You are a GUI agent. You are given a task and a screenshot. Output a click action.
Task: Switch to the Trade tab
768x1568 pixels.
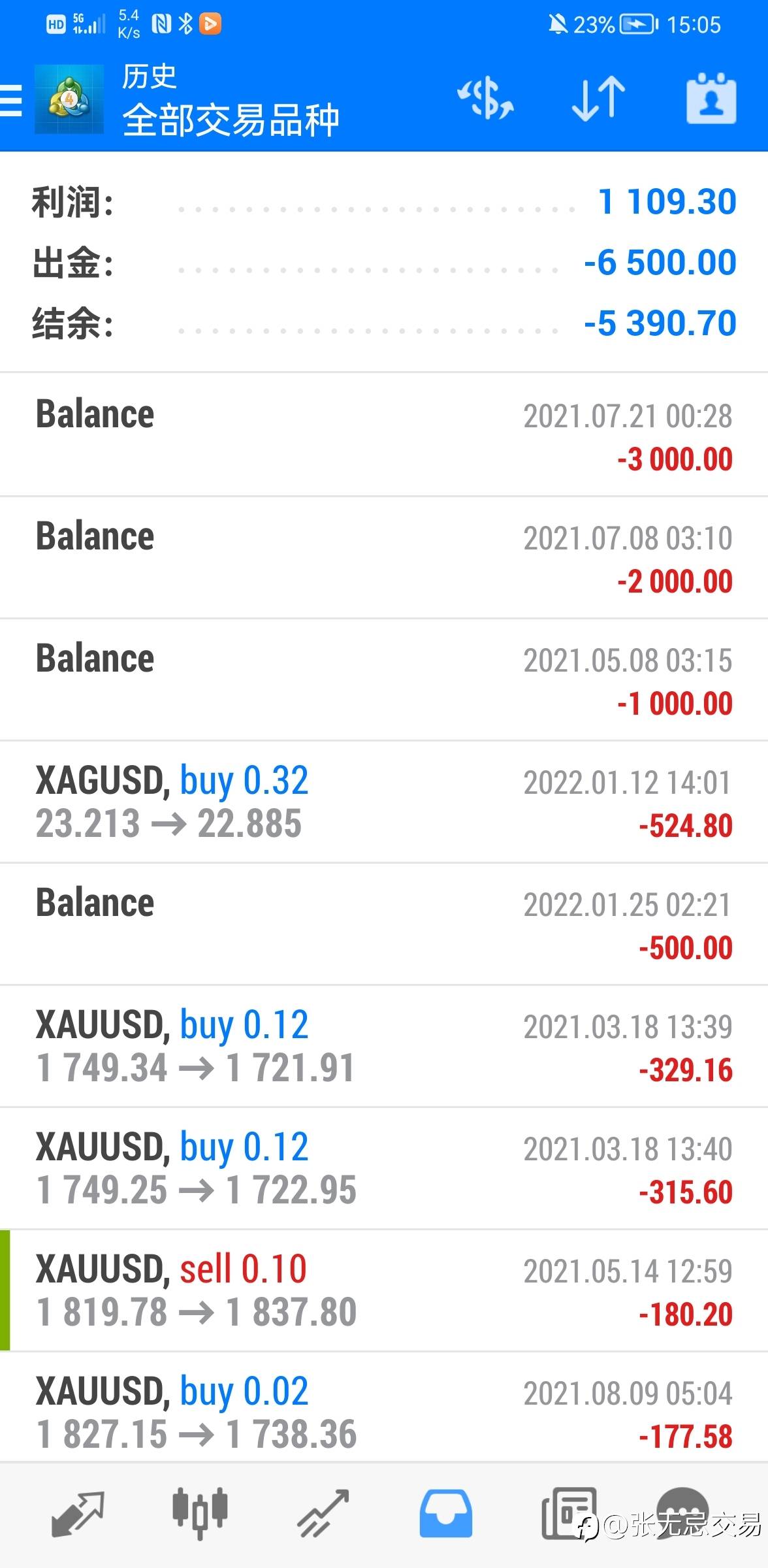pos(323,1513)
